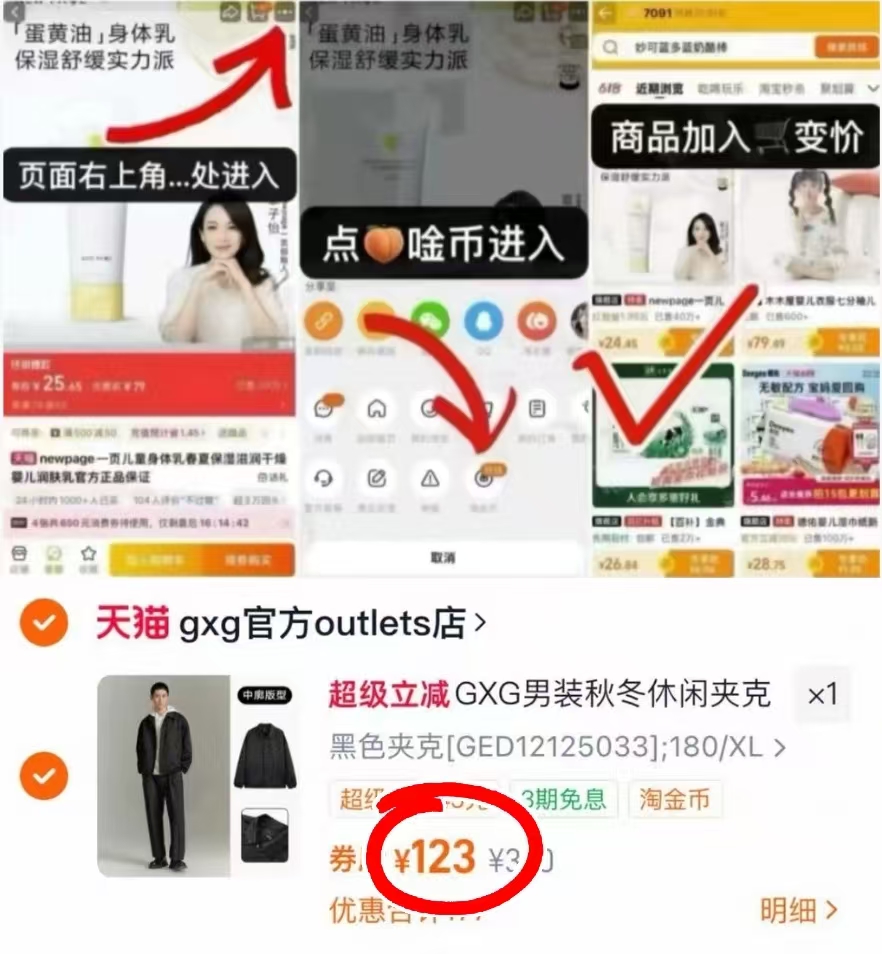Toggle the selection check beside the GXG jacket
Screen dimensions: 882x954
[x=42, y=776]
